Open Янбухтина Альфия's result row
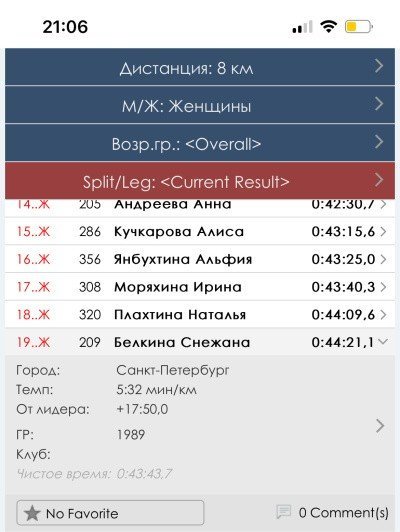Image resolution: width=400 pixels, height=532 pixels. point(200,259)
